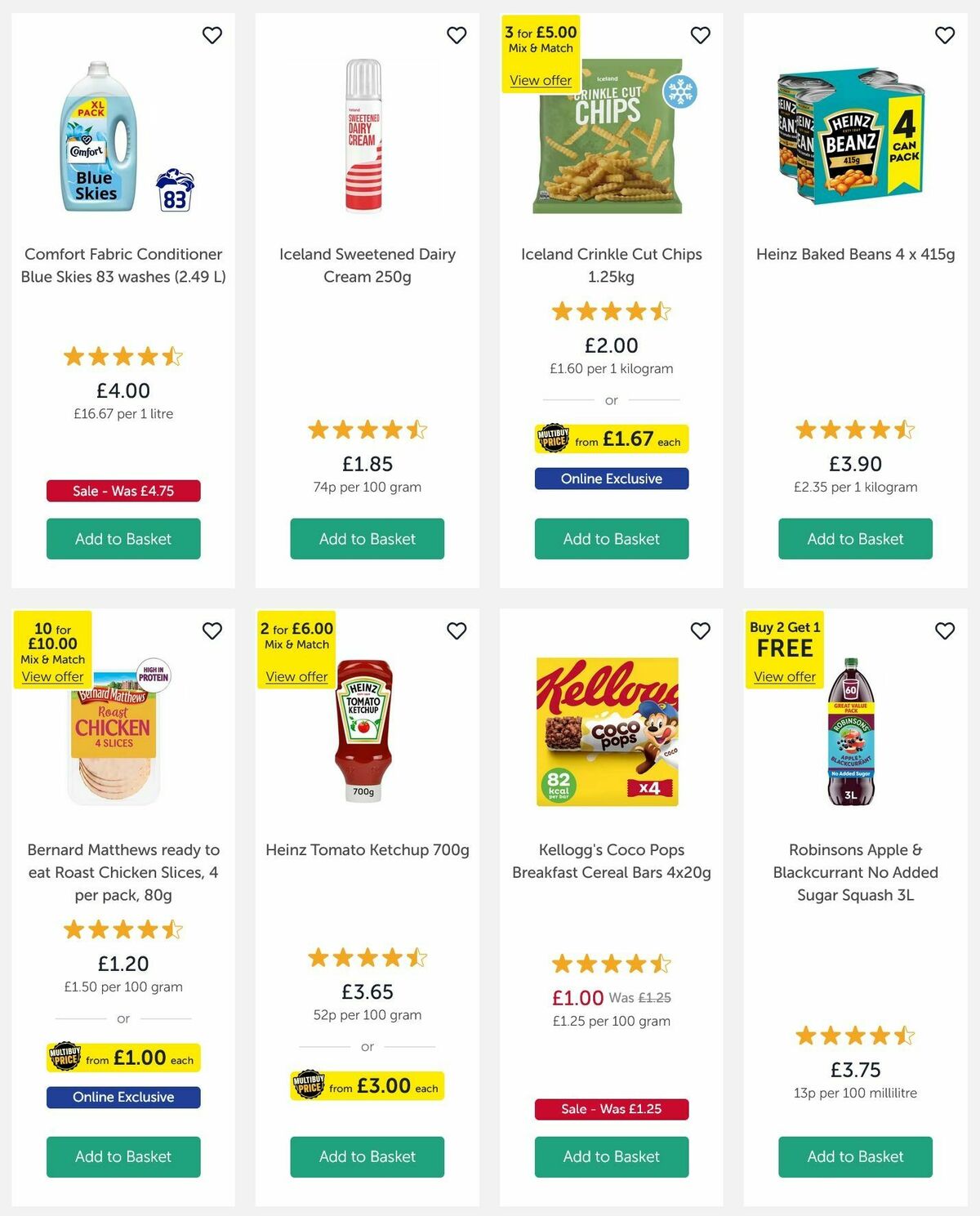Expand the Buy 2 Get 1 FREE View offer

coord(784,676)
